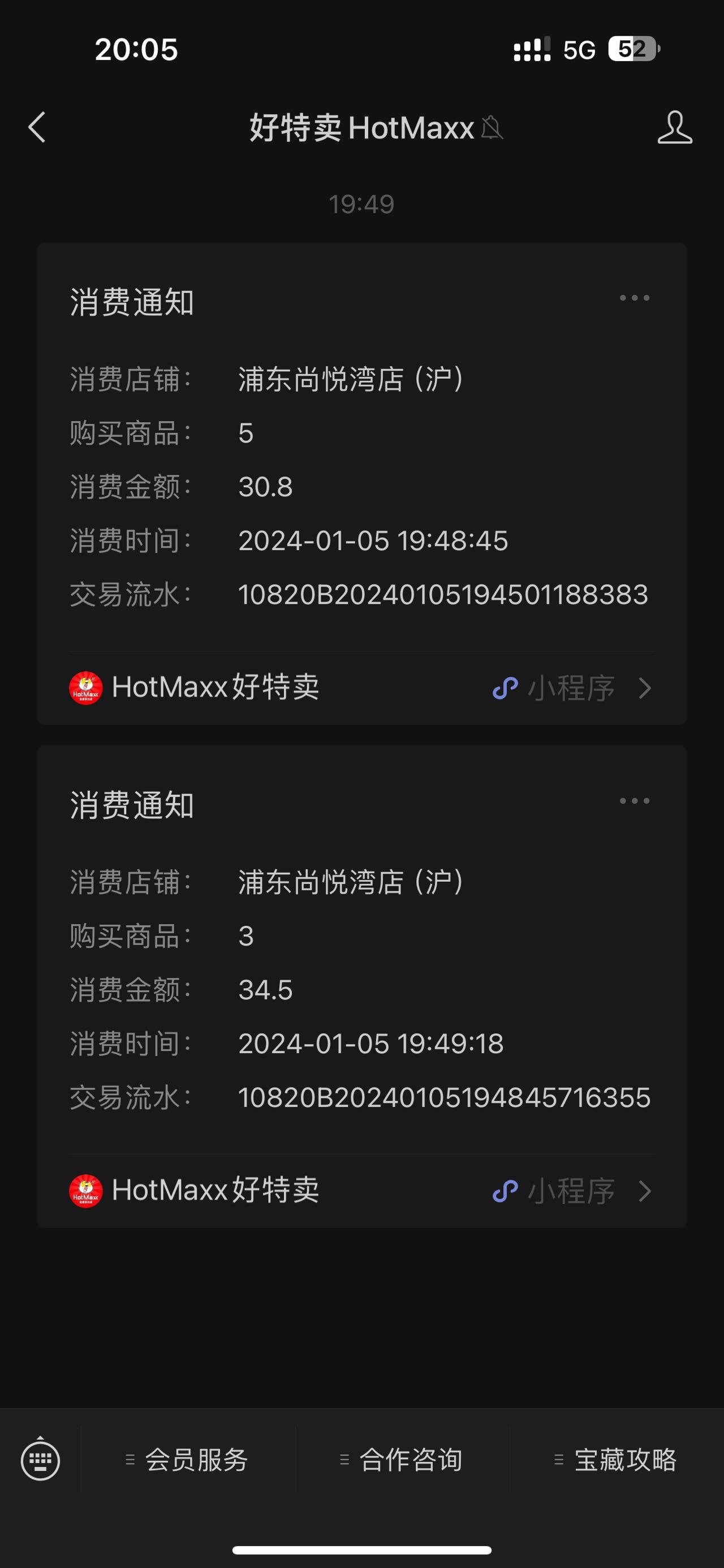Open the 34.5 purchase notification card
The width and height of the screenshot is (724, 1568).
click(x=361, y=950)
